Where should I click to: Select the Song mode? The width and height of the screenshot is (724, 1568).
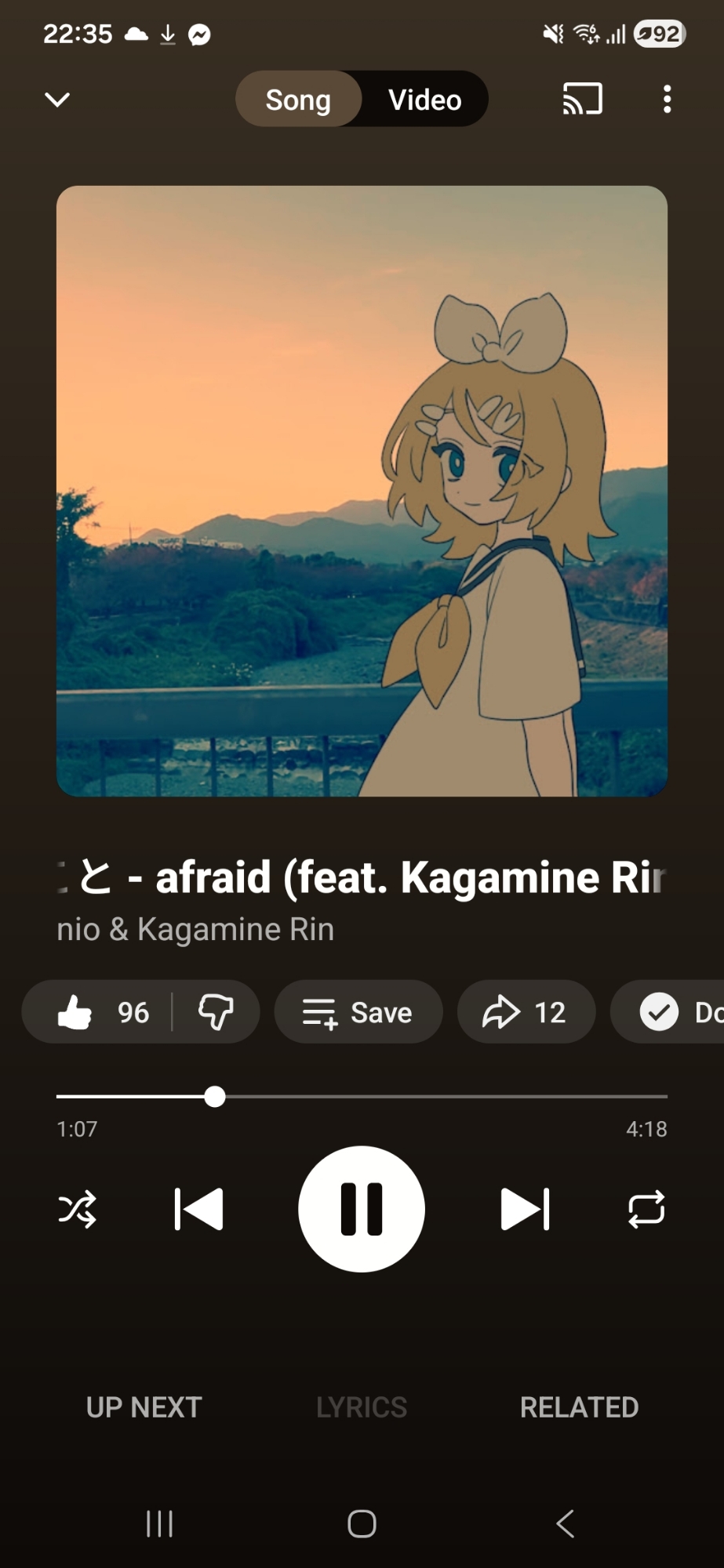(x=298, y=100)
